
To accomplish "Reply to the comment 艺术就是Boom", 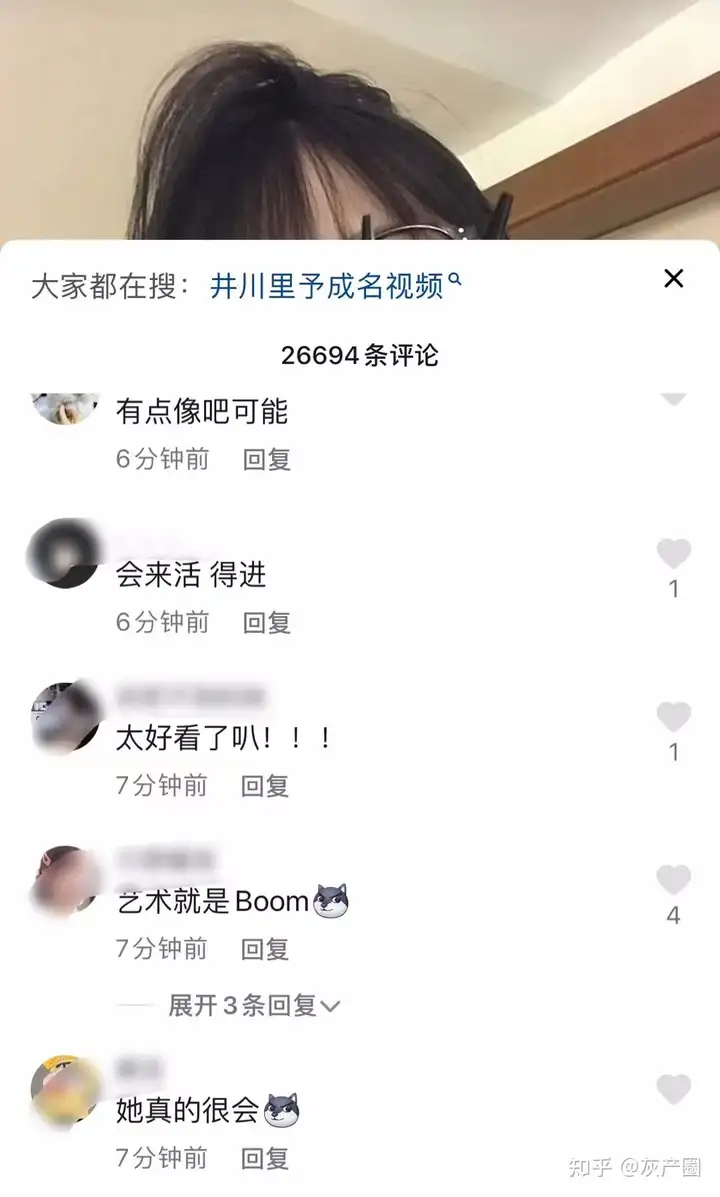I will click(x=265, y=948).
